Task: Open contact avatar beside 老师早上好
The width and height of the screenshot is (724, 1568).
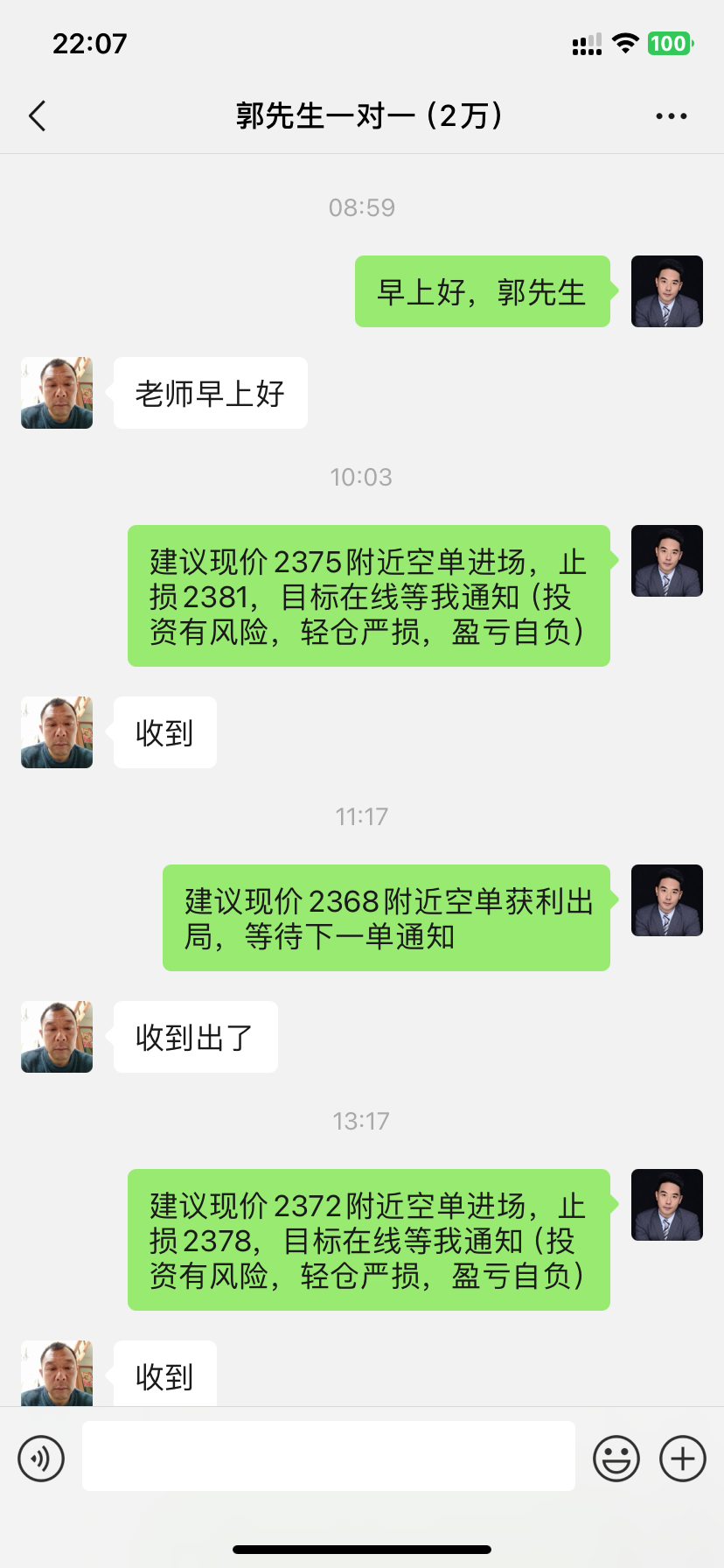Action: pyautogui.click(x=57, y=393)
